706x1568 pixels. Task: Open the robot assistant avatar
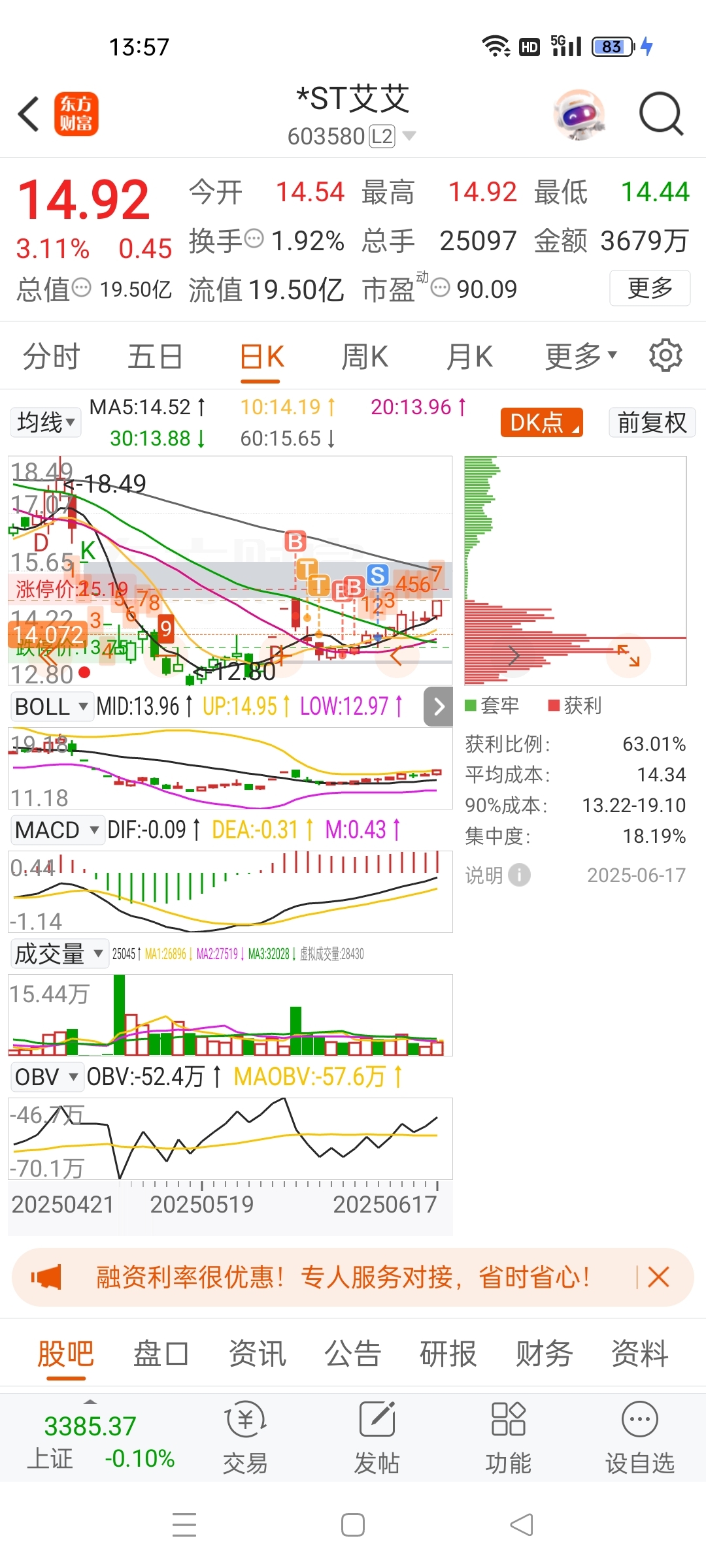579,114
